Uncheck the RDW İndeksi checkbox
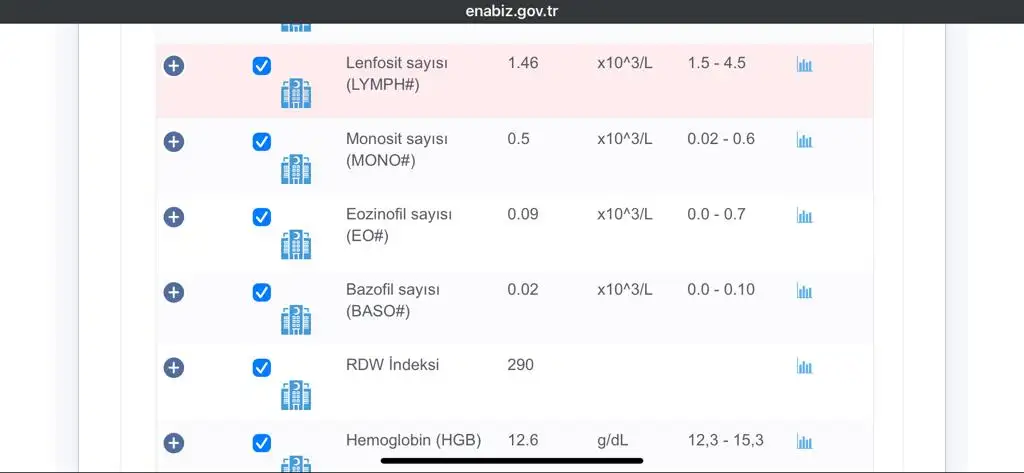 tap(261, 367)
